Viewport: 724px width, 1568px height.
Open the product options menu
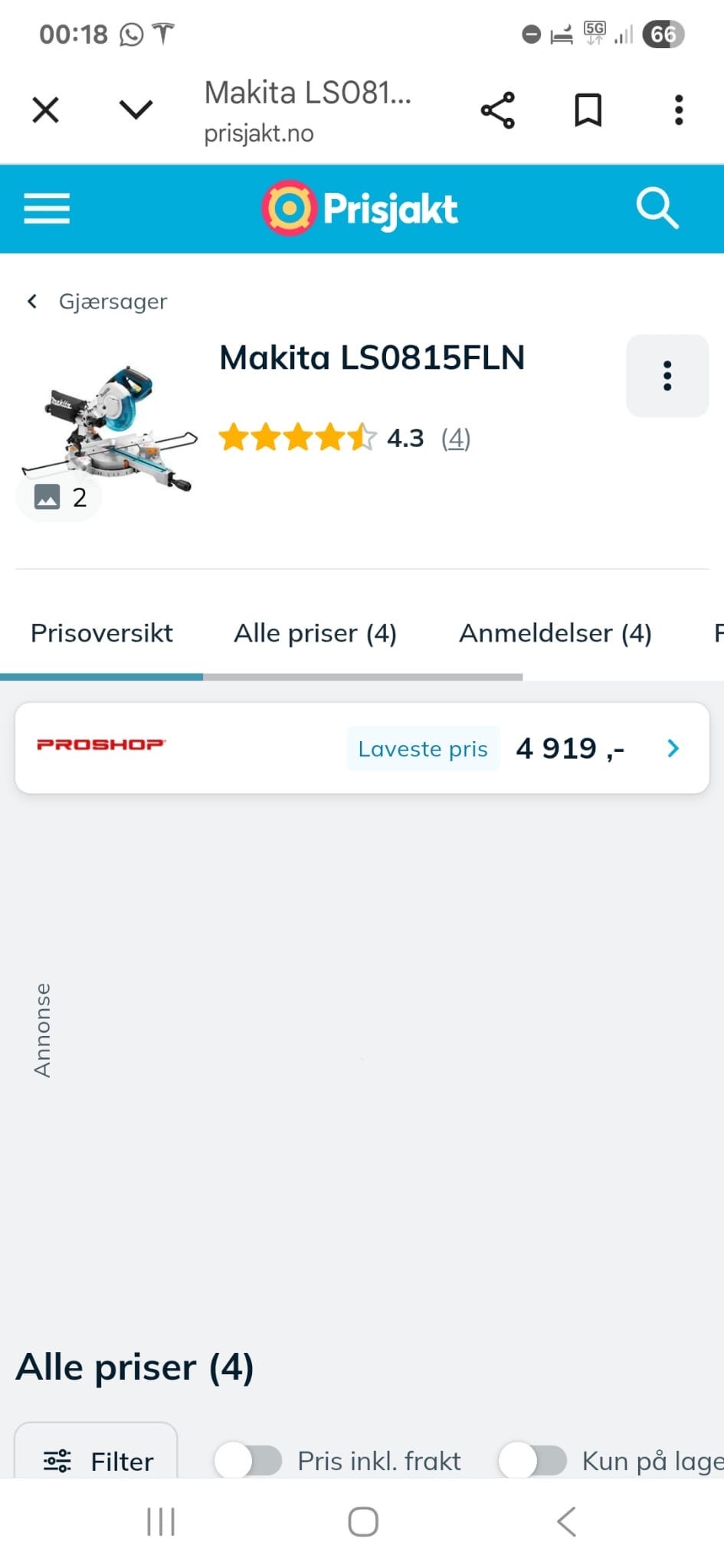coord(667,375)
